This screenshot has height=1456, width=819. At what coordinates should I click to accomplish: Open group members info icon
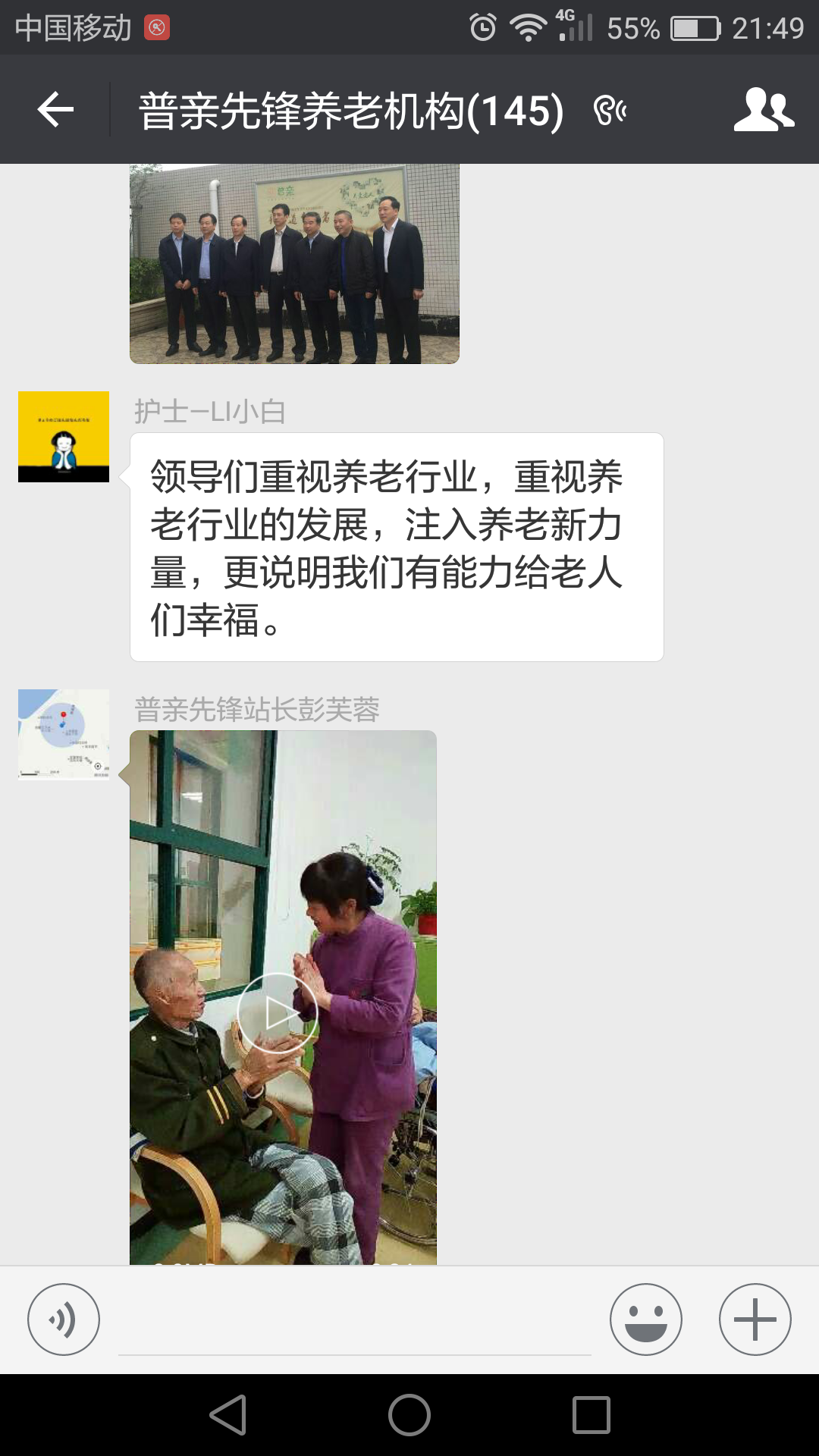click(763, 111)
